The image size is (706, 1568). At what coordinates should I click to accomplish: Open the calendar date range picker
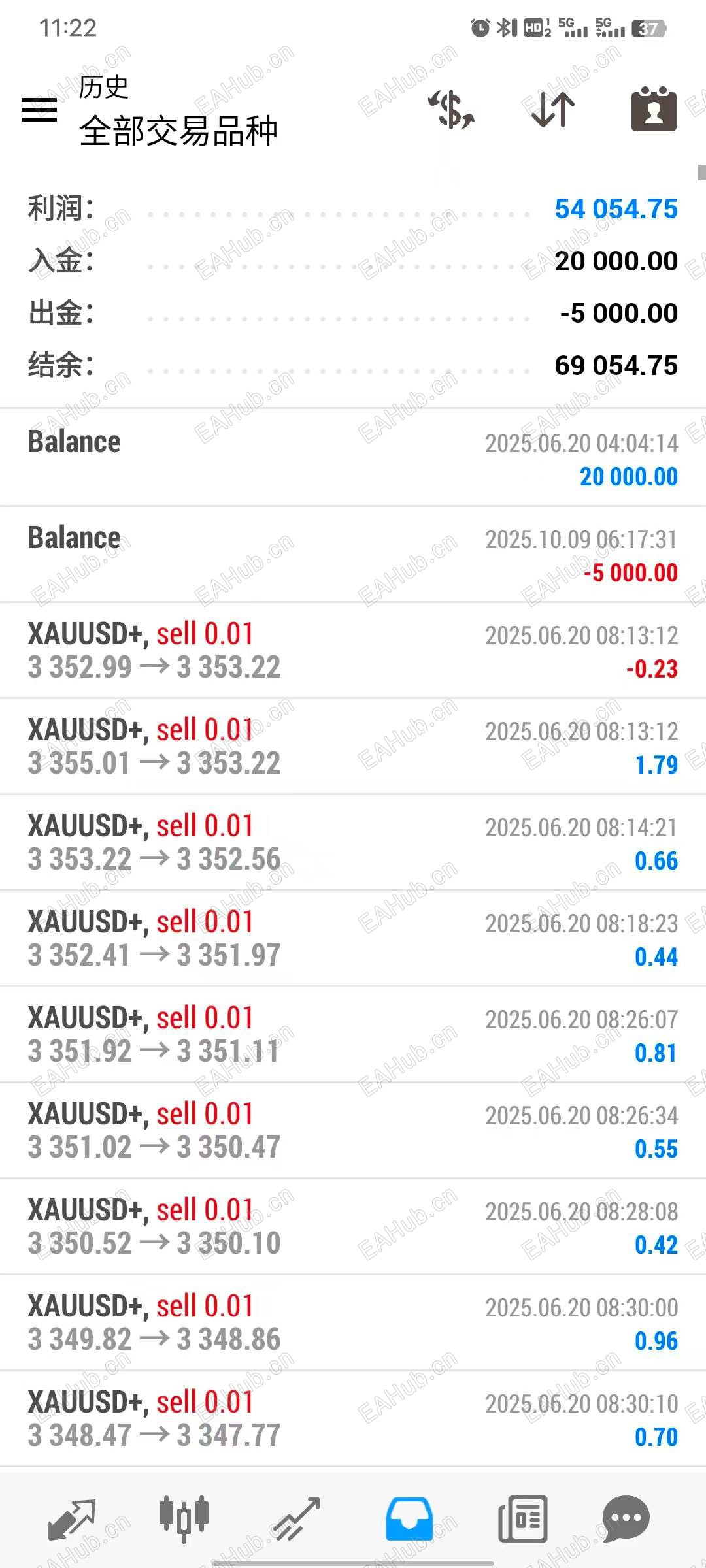653,110
